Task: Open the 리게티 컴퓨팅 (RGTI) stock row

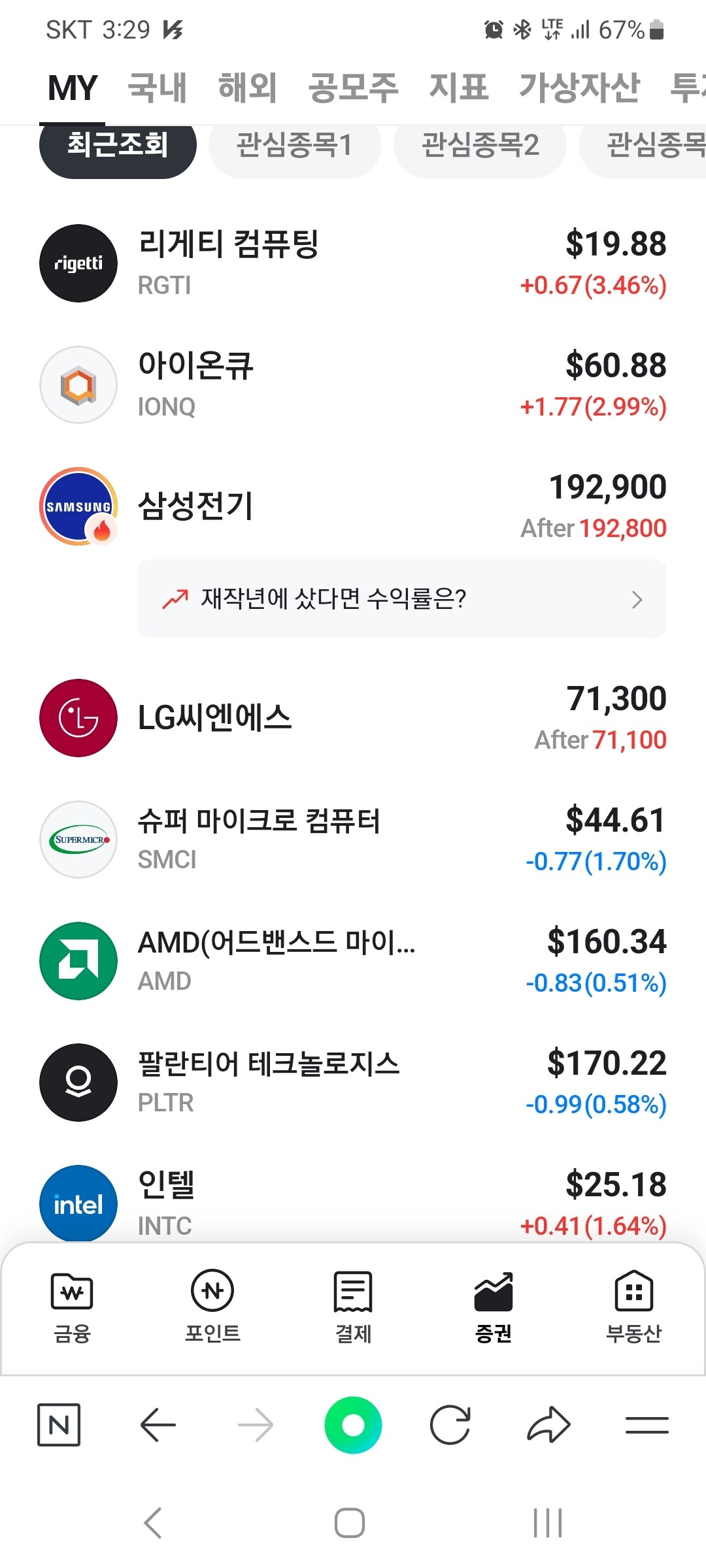Action: click(x=353, y=263)
